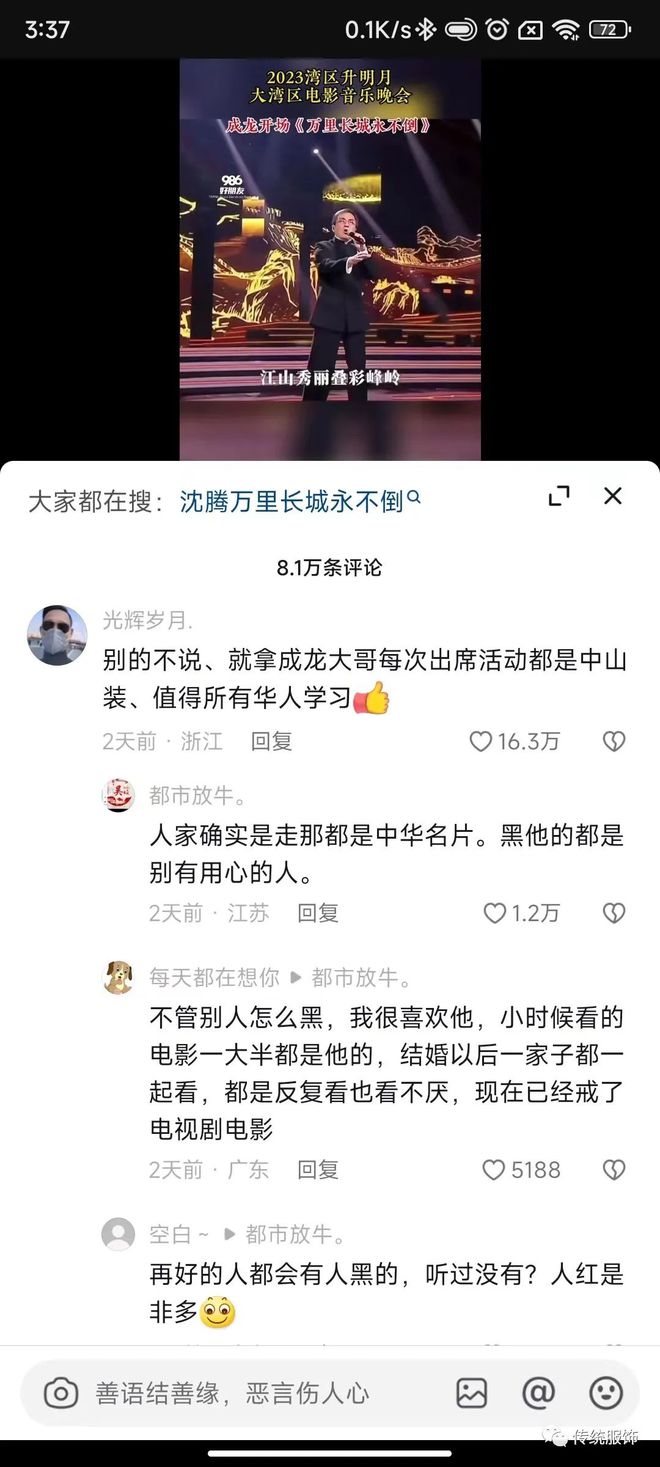The image size is (660, 1467).
Task: Search 沈腾万里长城永不倒 suggestion
Action: coord(299,501)
